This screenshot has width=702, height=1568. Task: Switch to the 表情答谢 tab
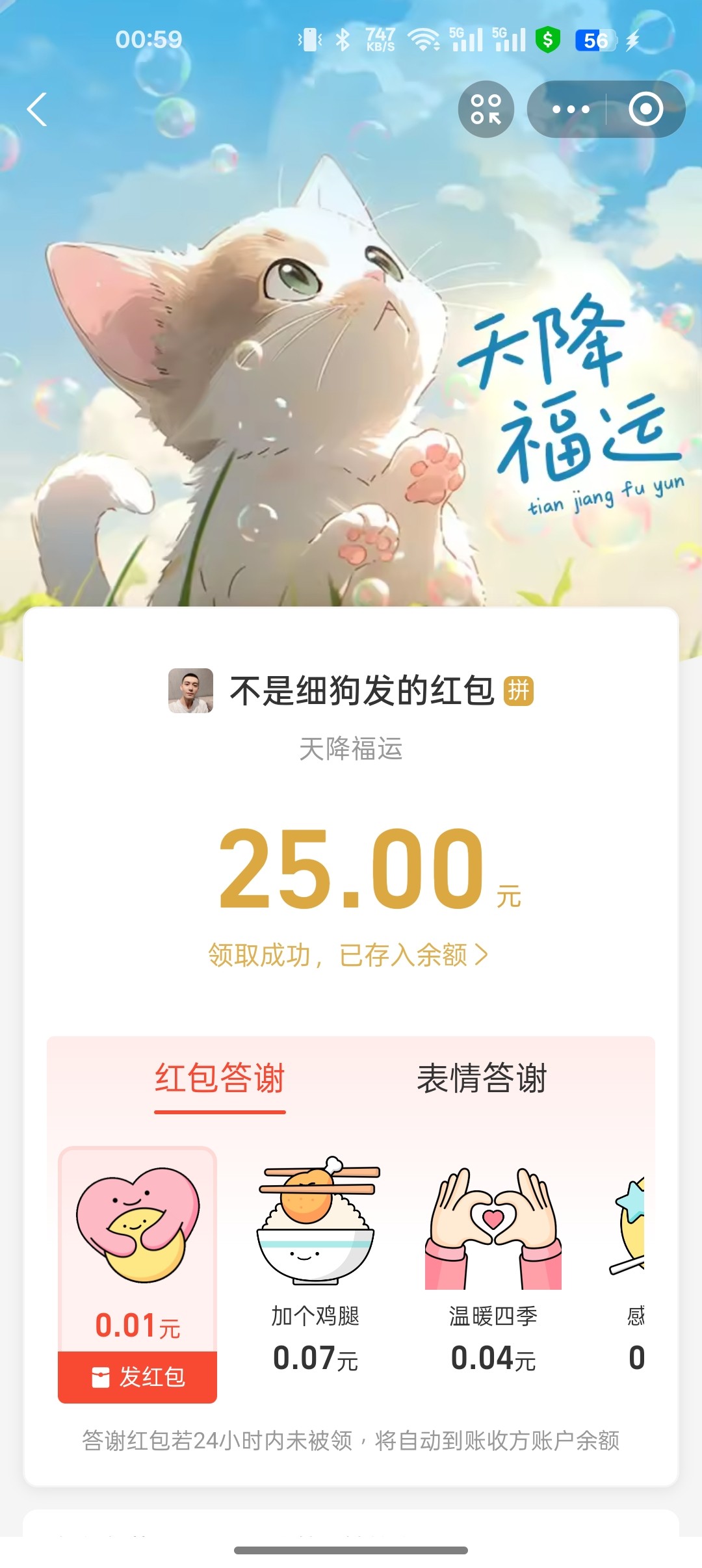coord(482,1078)
